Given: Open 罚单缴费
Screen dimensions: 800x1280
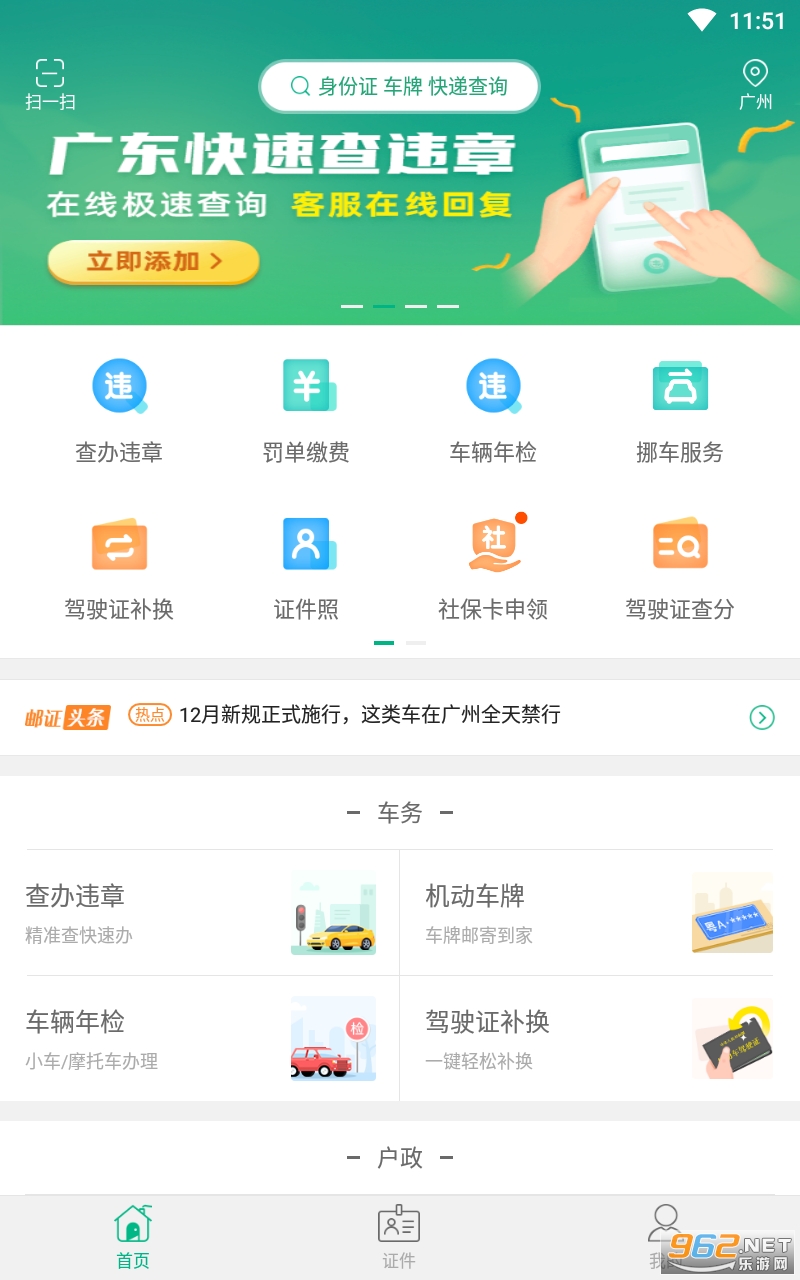Looking at the screenshot, I should pyautogui.click(x=306, y=412).
